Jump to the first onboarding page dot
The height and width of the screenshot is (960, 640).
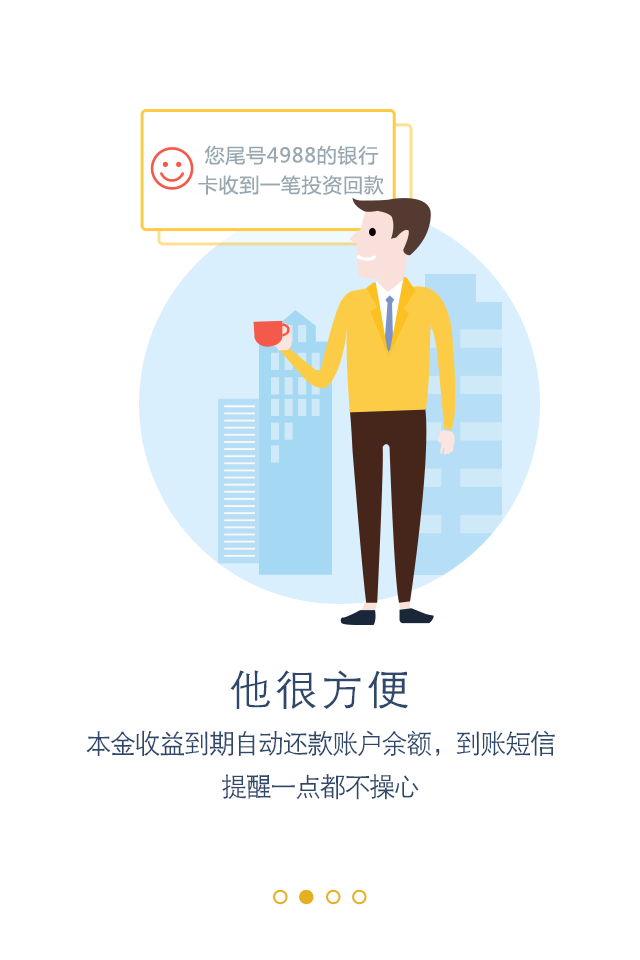tap(280, 897)
